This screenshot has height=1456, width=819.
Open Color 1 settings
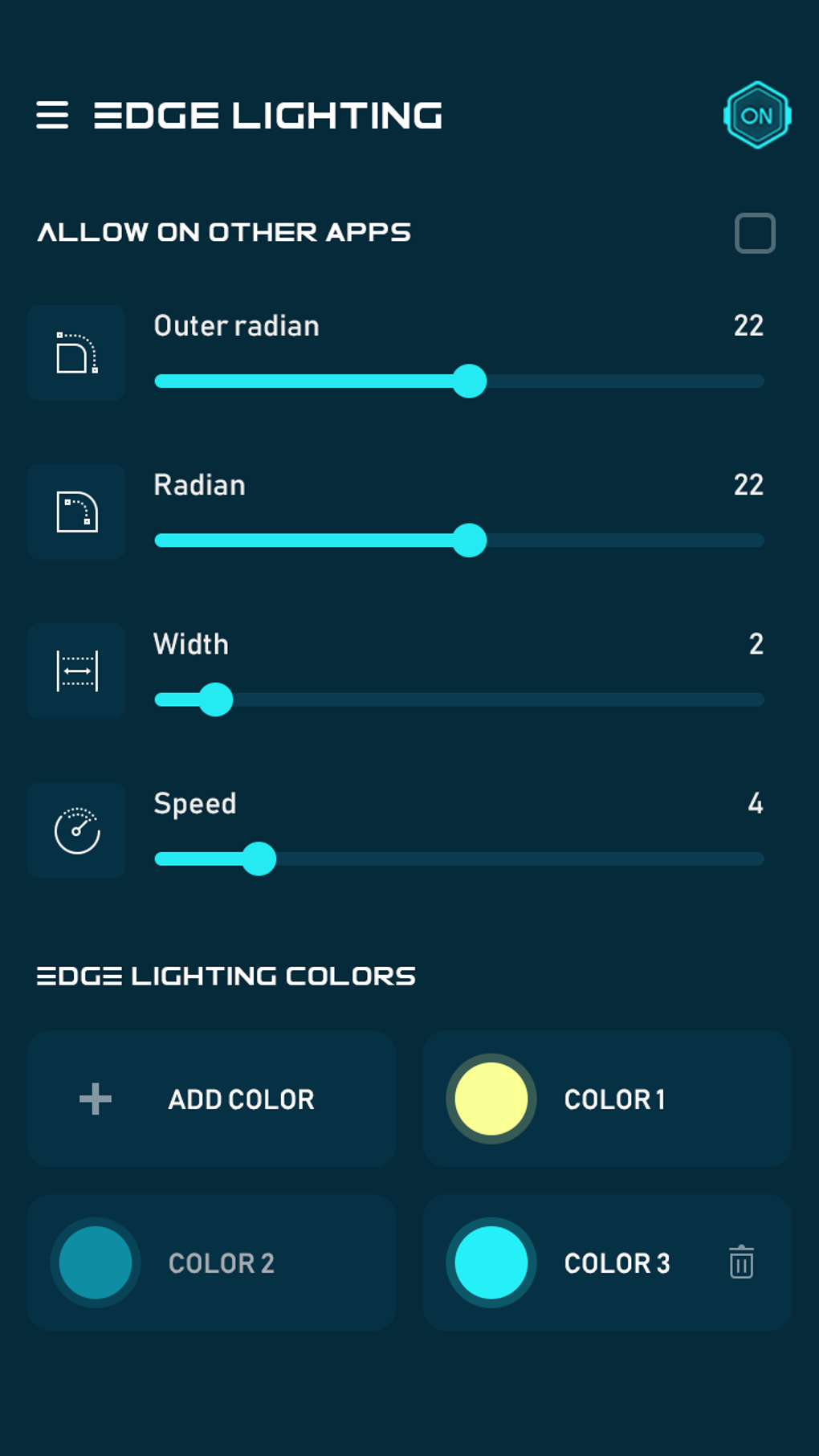click(x=606, y=1099)
